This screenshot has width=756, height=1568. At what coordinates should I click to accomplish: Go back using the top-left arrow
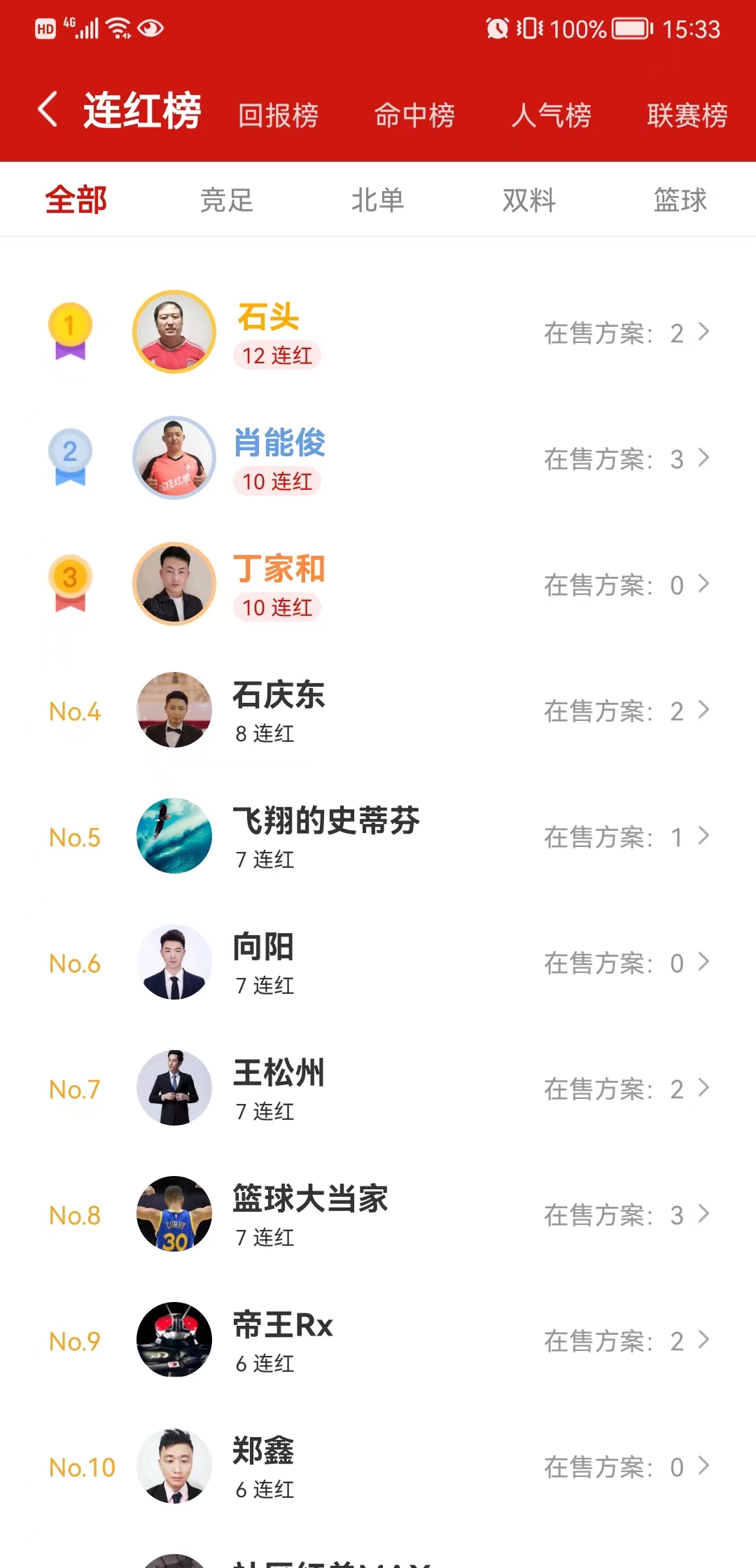click(x=48, y=110)
